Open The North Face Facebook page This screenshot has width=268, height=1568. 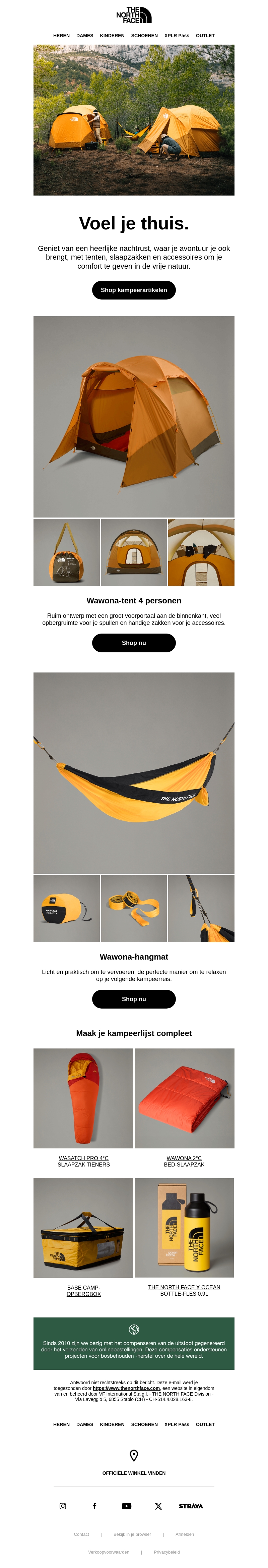(x=94, y=1506)
